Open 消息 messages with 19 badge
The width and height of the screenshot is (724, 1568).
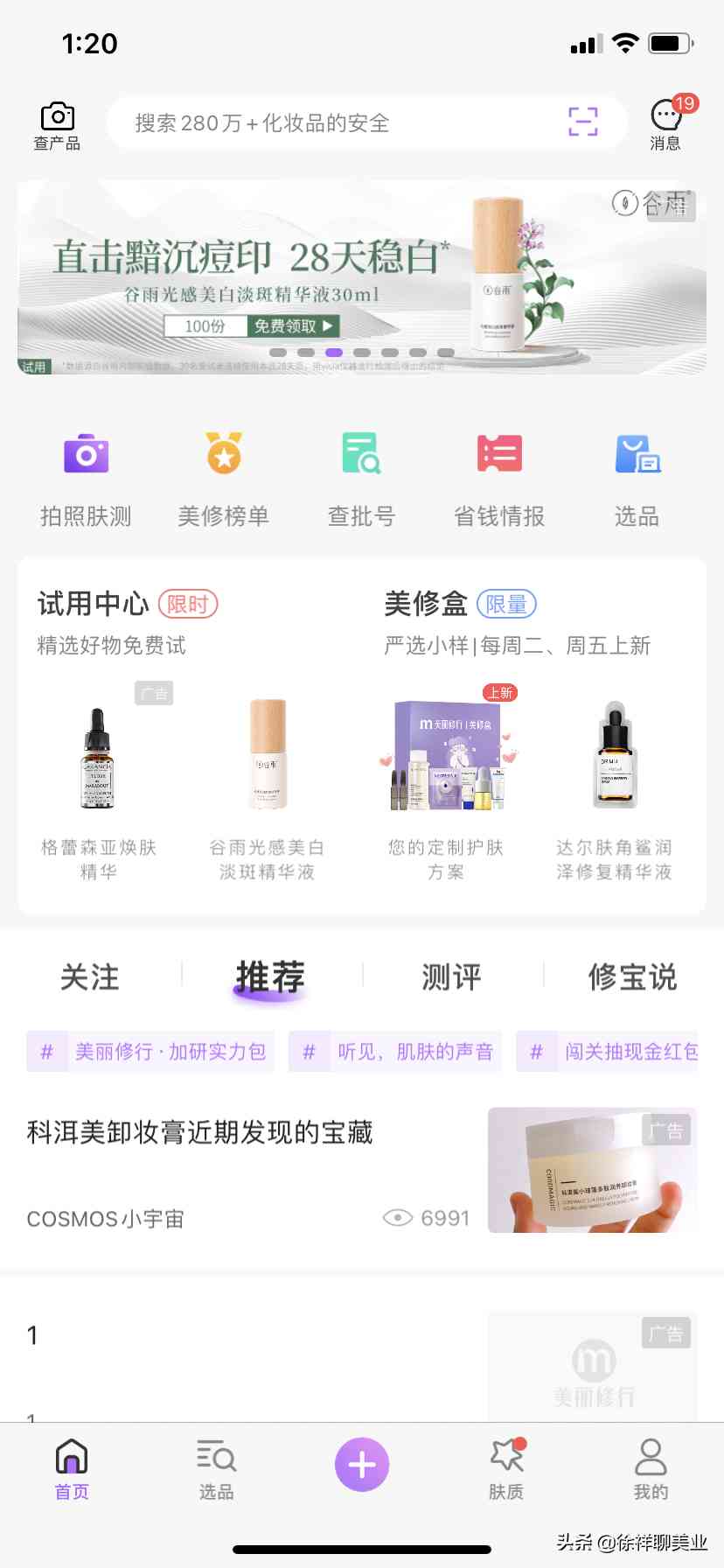click(x=667, y=124)
